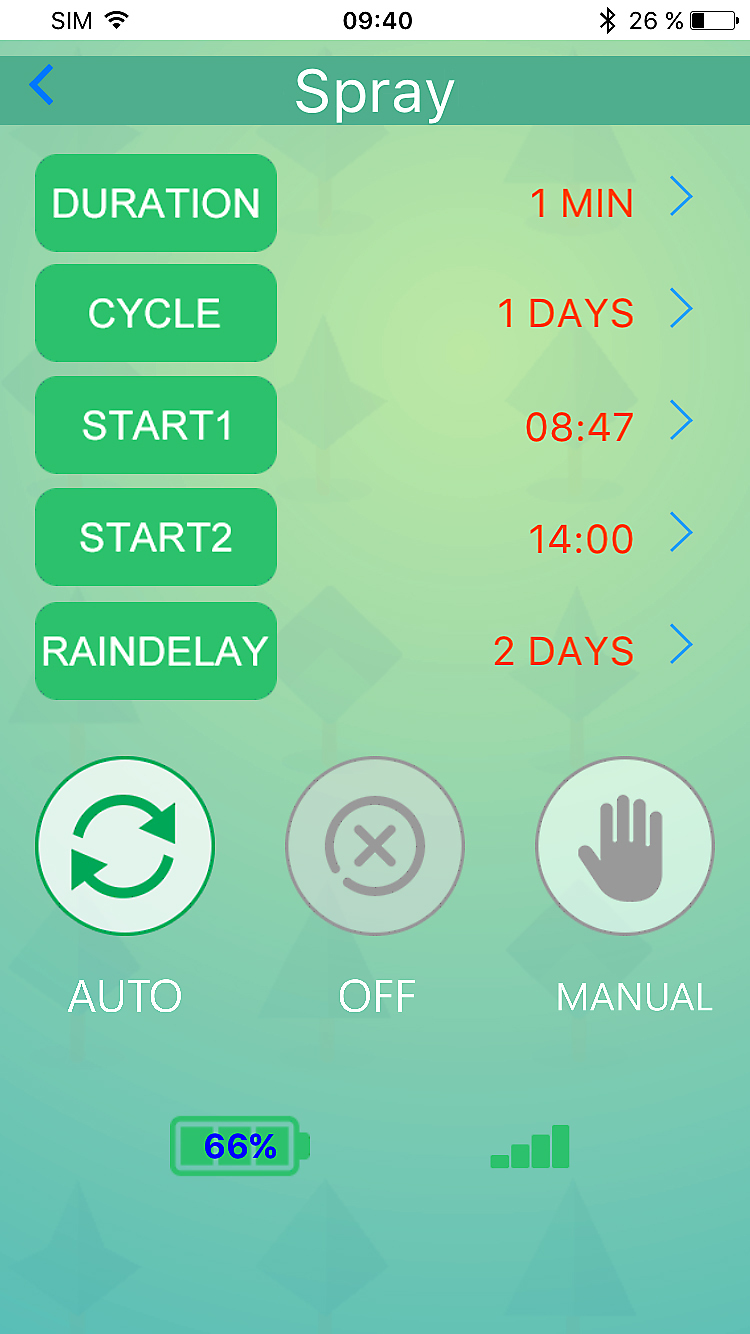The width and height of the screenshot is (750, 1334).
Task: Open the CYCLE setting
Action: (156, 313)
